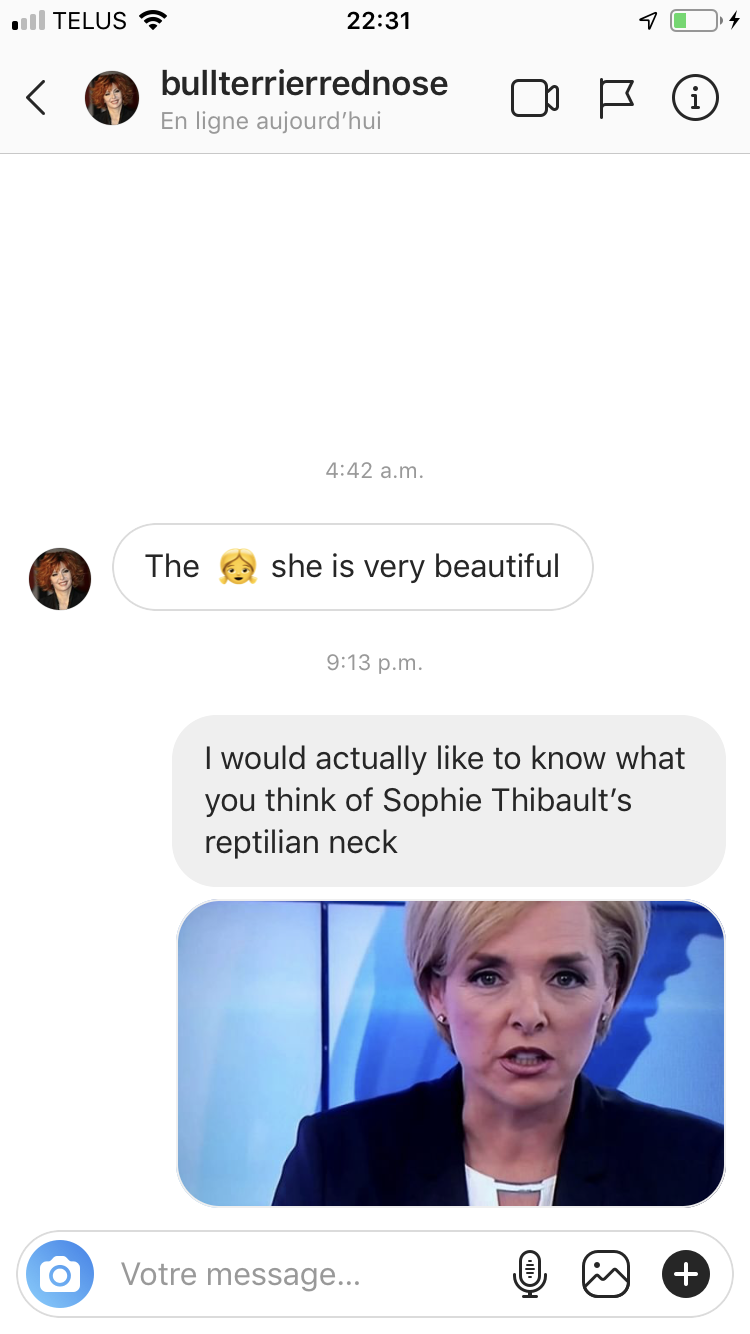Tap the Votre message text field
This screenshot has height=1334, width=750.
(300, 1274)
